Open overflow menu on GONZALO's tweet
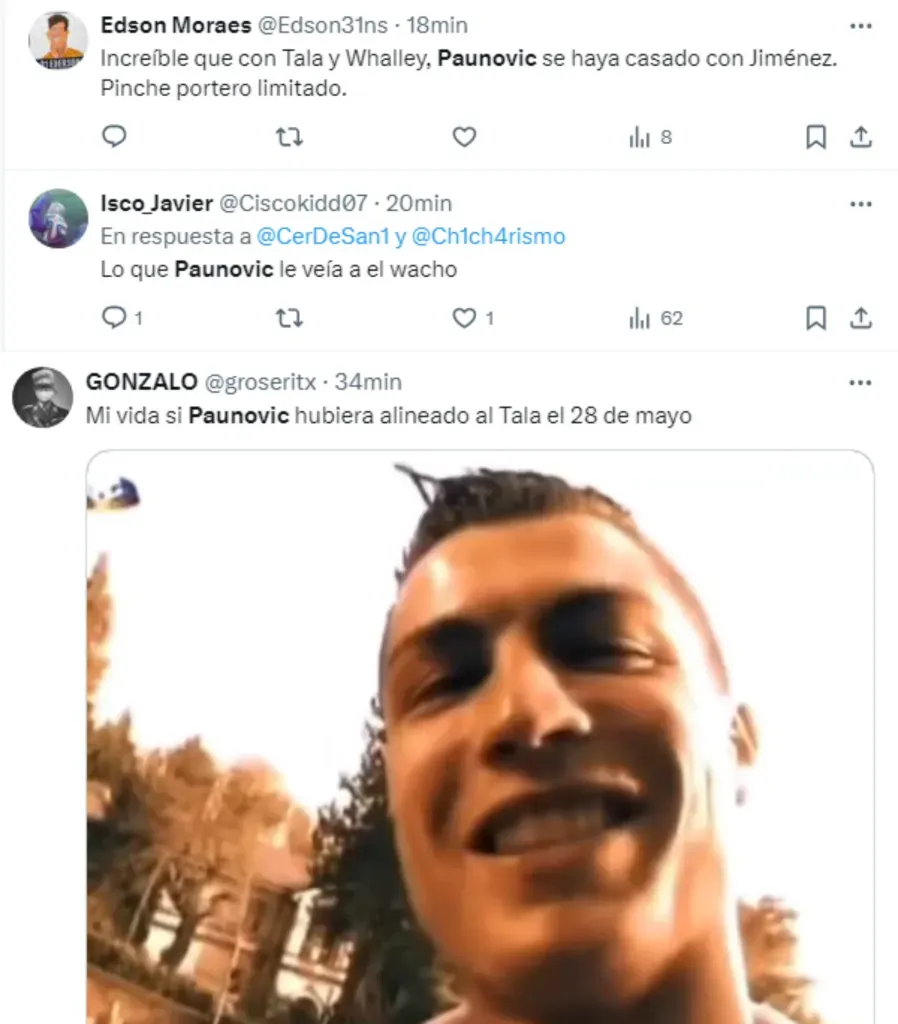898x1024 pixels. point(860,383)
